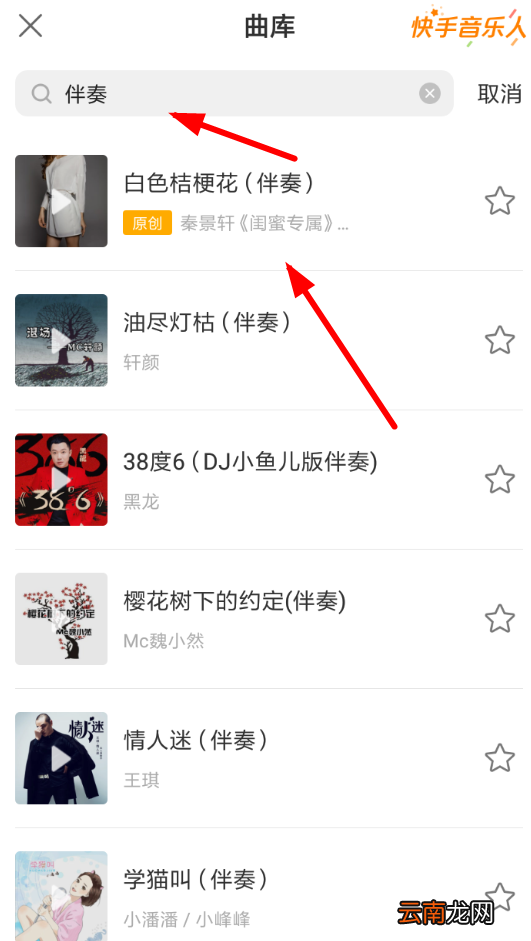The width and height of the screenshot is (531, 941).
Task: Play the preview of 38度6 DJ小鱼儿版伴奏
Action: tap(61, 480)
